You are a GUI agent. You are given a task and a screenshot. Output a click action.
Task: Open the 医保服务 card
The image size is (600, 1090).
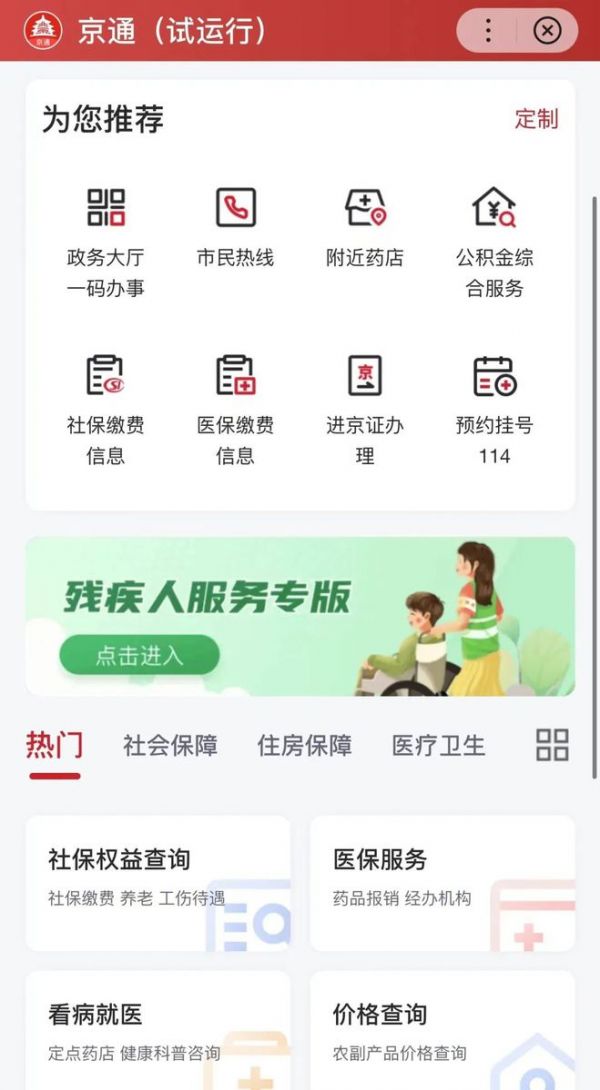tap(442, 882)
